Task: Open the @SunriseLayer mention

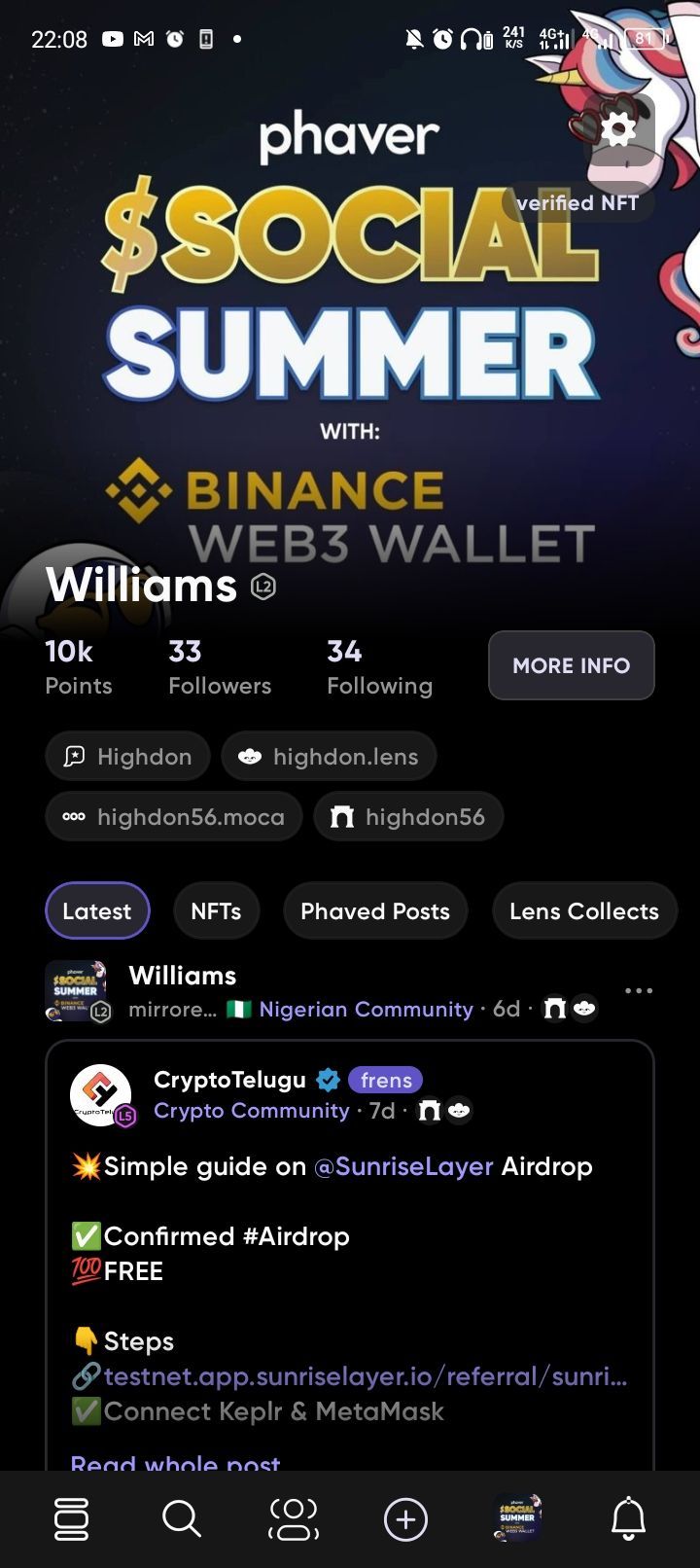Action: 403,1166
